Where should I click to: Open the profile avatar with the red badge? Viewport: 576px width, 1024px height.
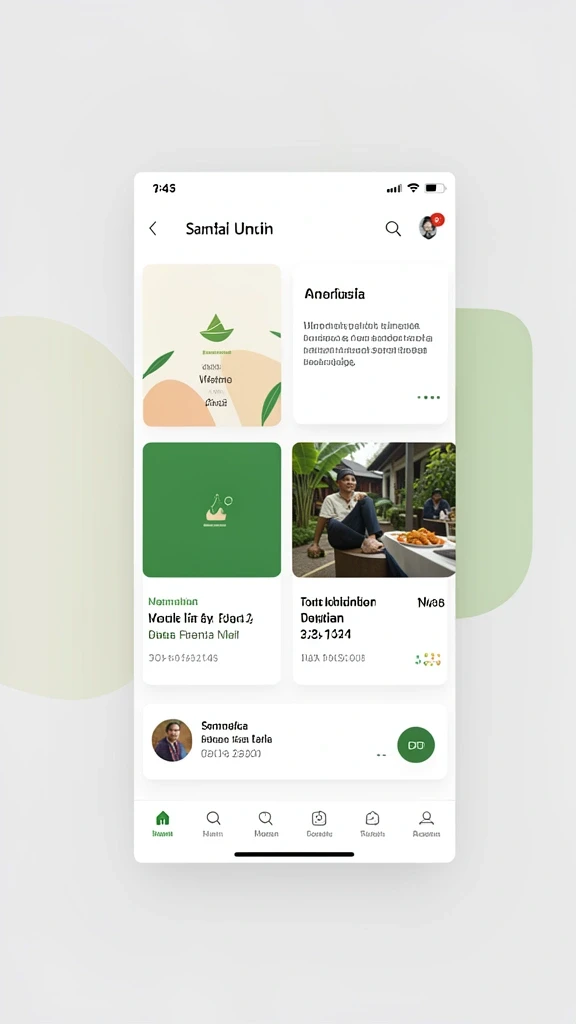coord(430,226)
